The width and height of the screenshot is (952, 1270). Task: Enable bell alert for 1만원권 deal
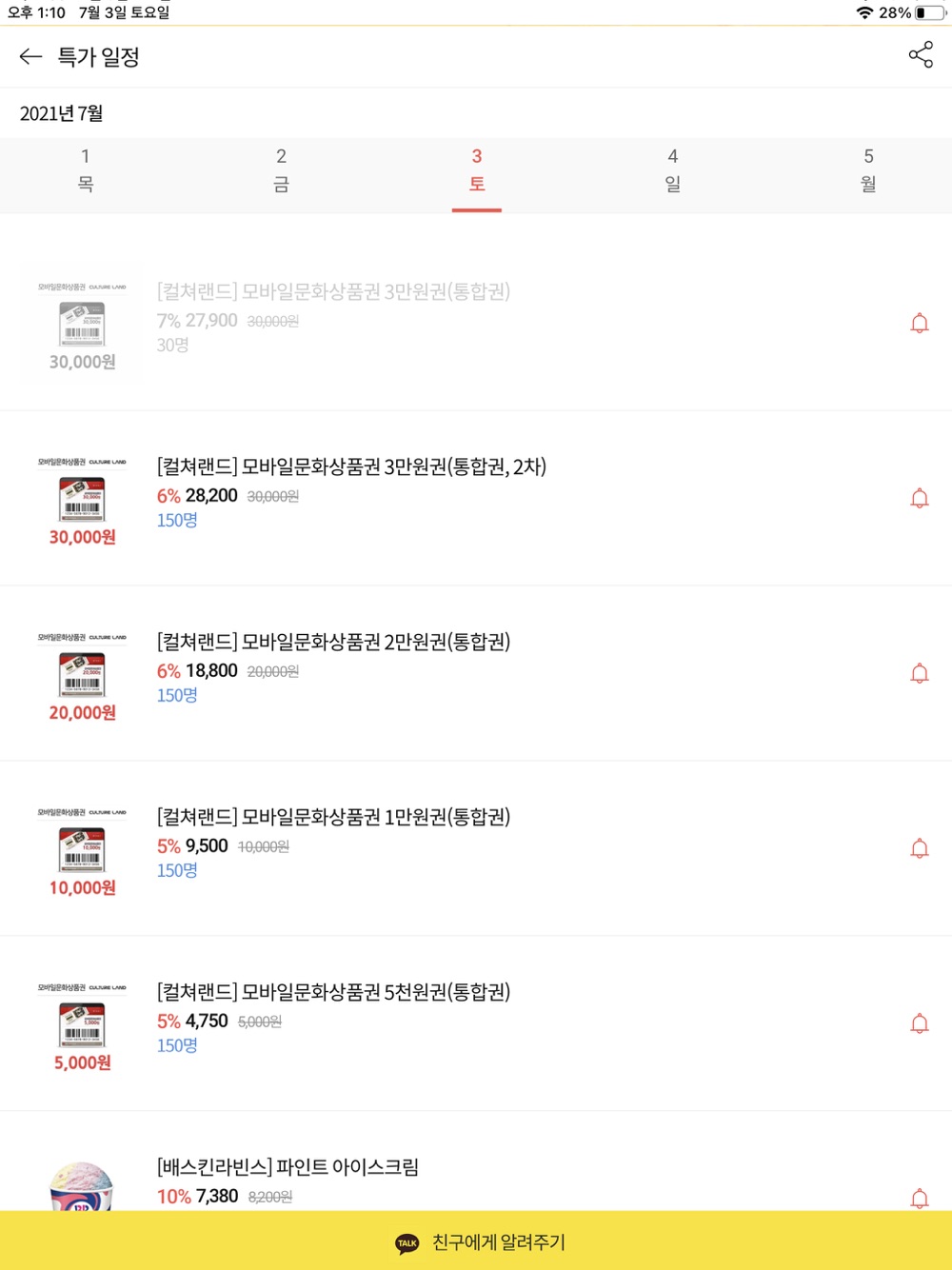click(x=920, y=849)
